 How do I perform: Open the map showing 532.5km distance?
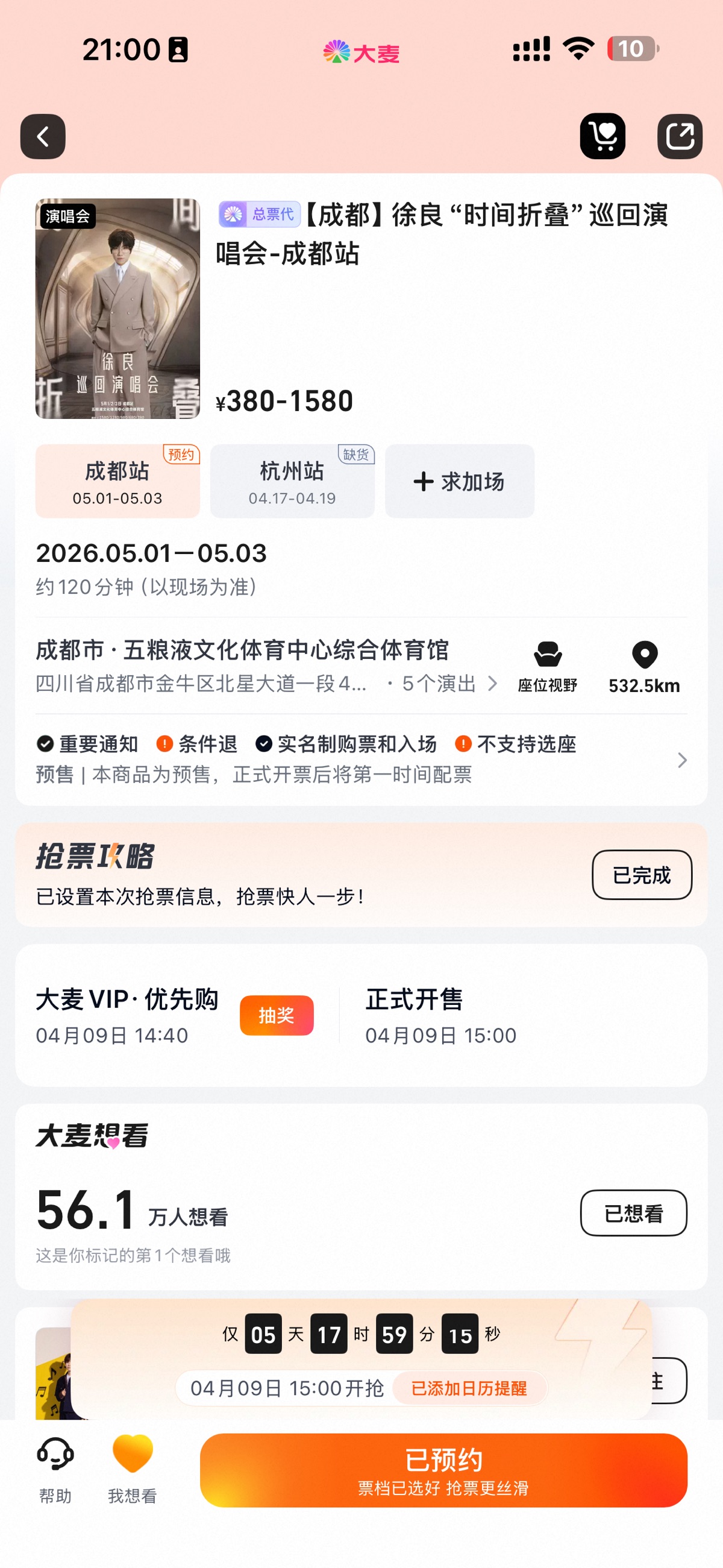644,667
